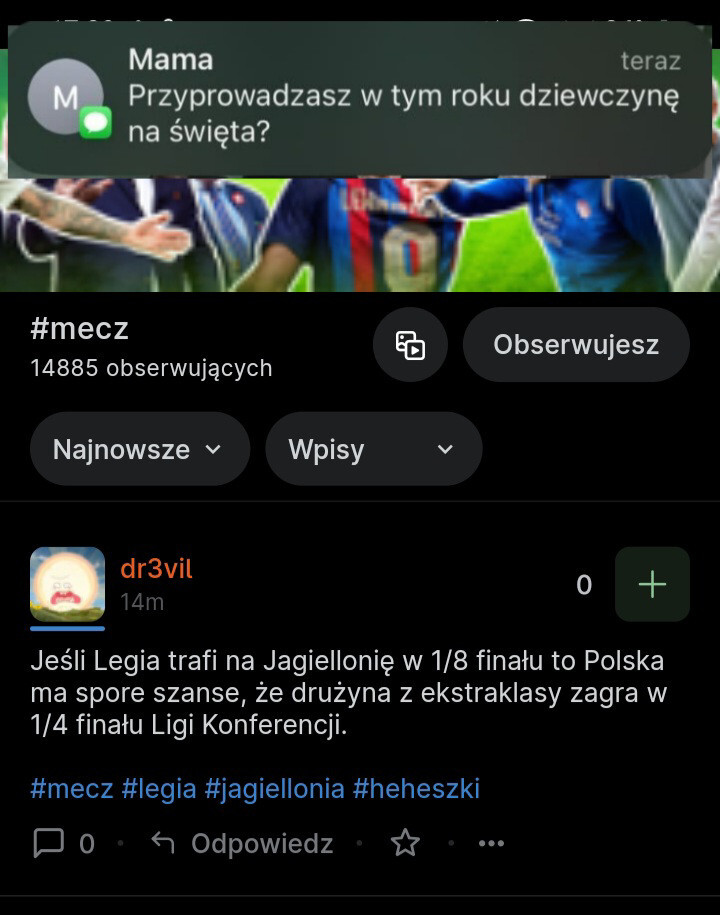Open the dr3vil username link
This screenshot has width=720, height=915.
[x=156, y=569]
